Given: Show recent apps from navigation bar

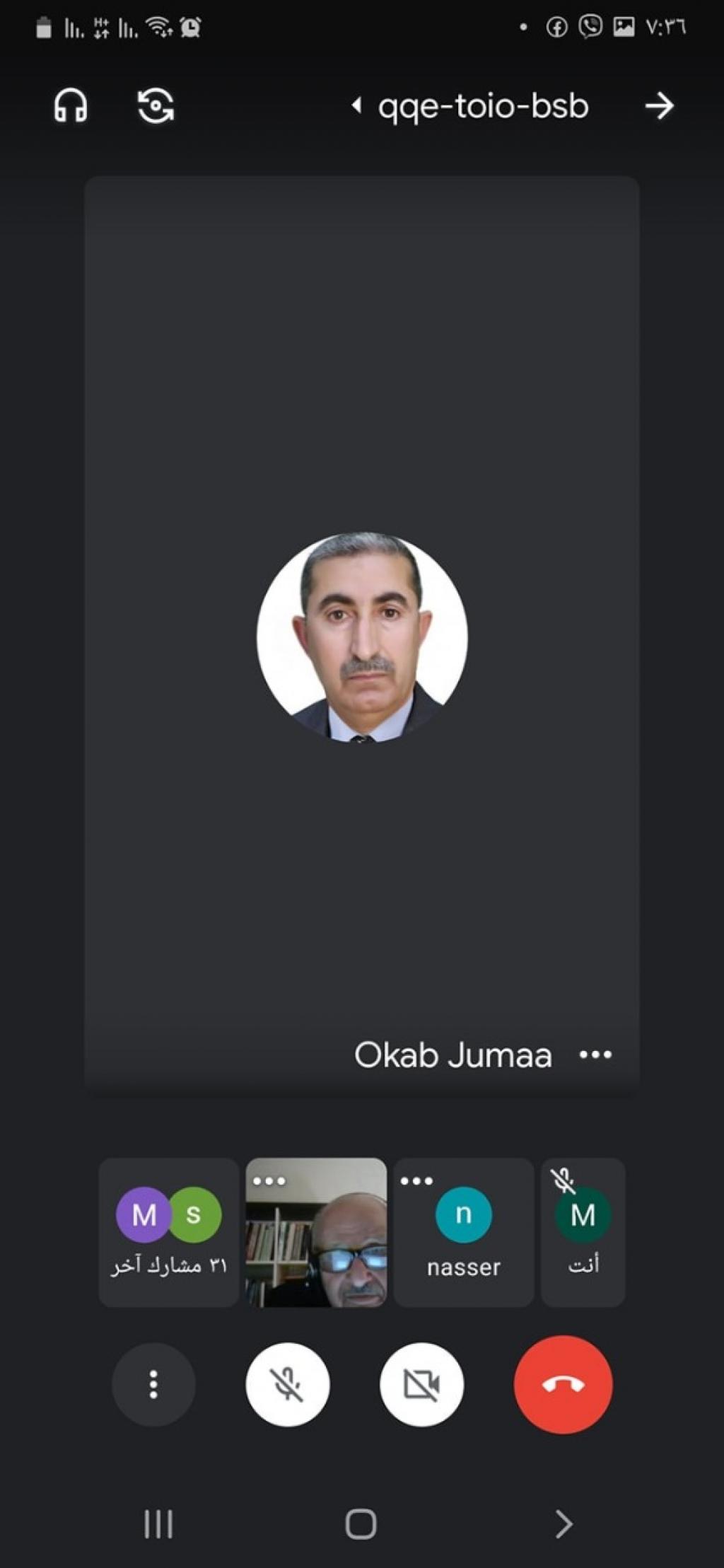Looking at the screenshot, I should pos(158,1523).
